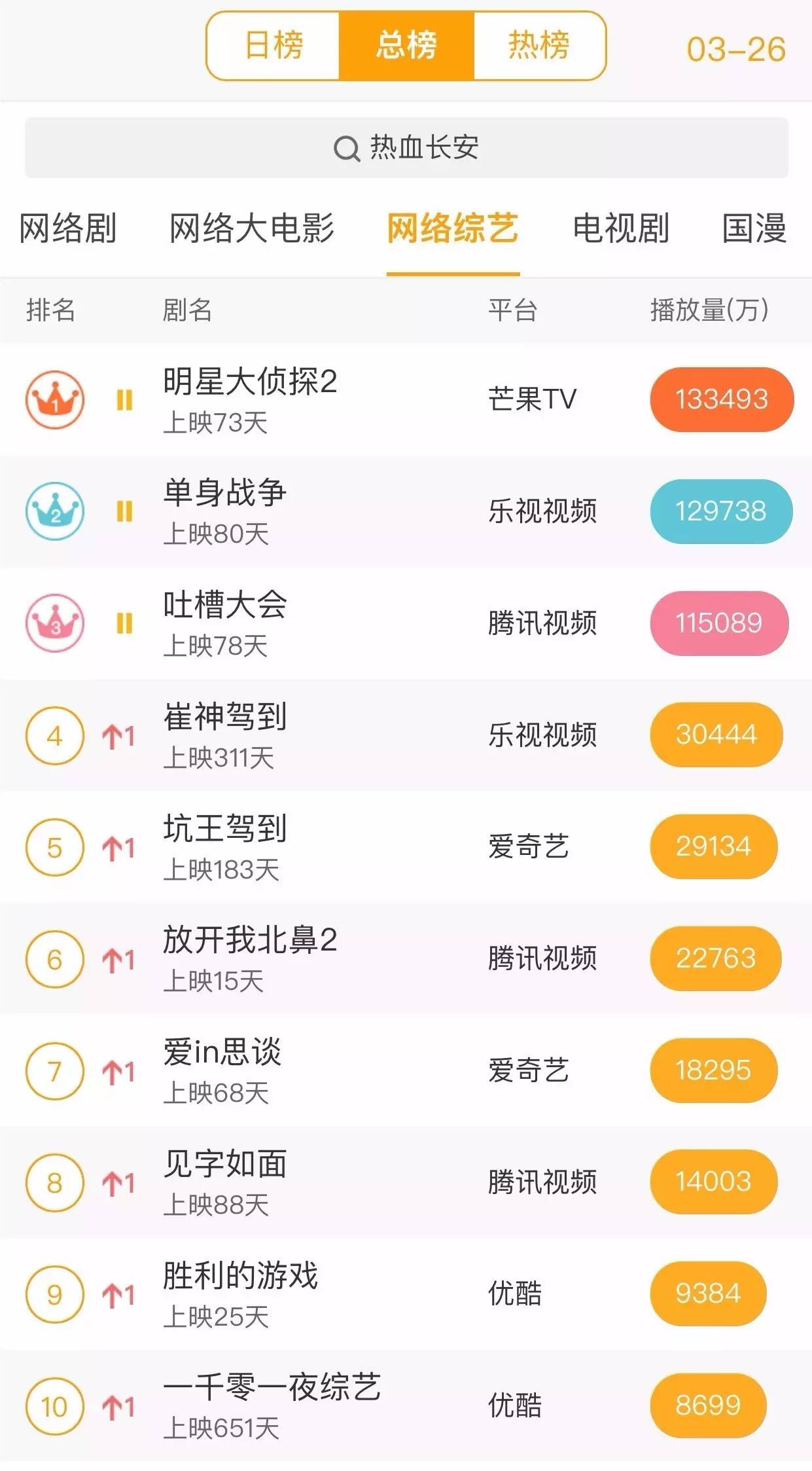
Task: Select the 热榜 hot ranking segment
Action: 539,46
